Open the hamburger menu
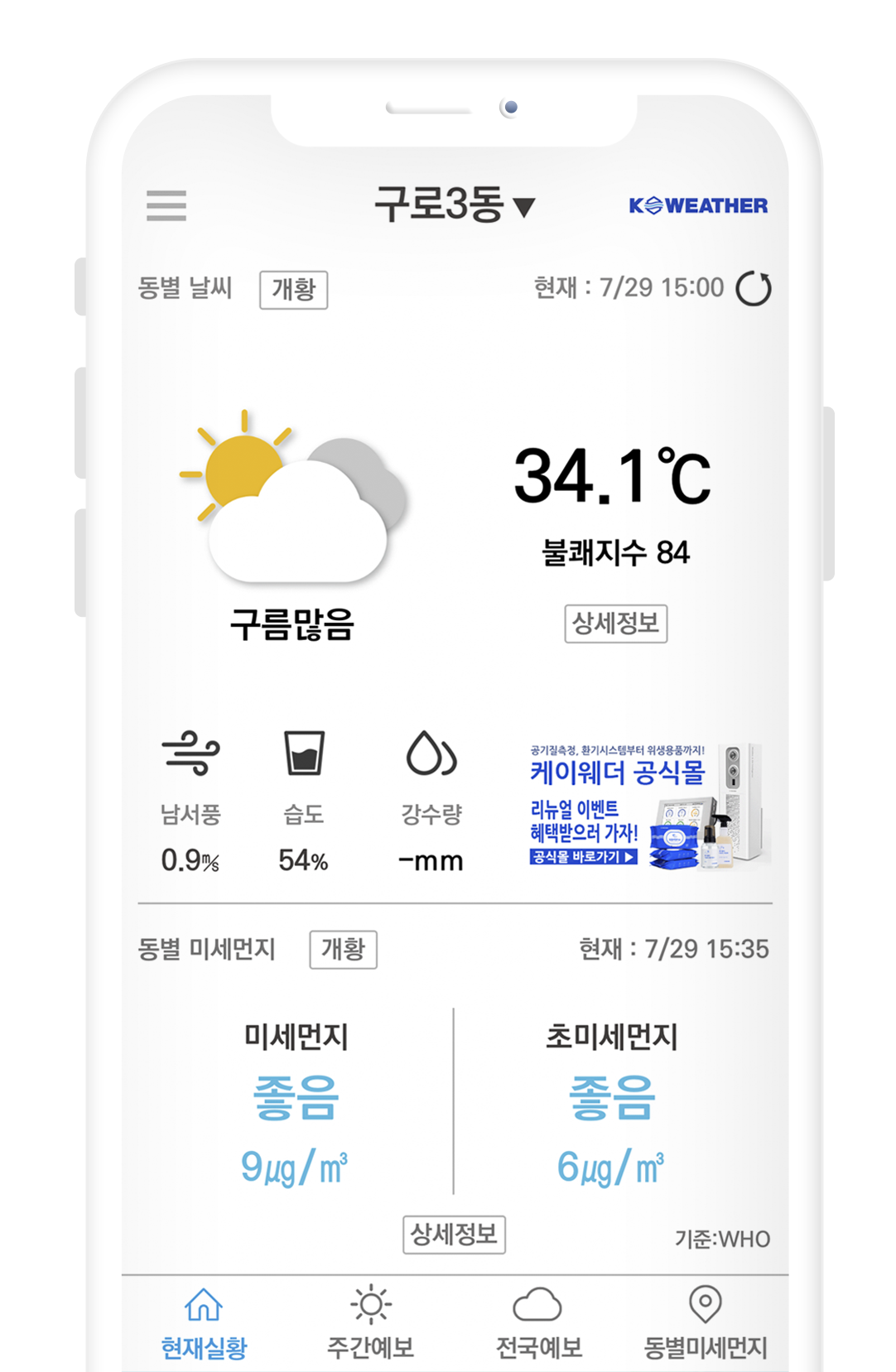896x1372 pixels. coord(166,205)
